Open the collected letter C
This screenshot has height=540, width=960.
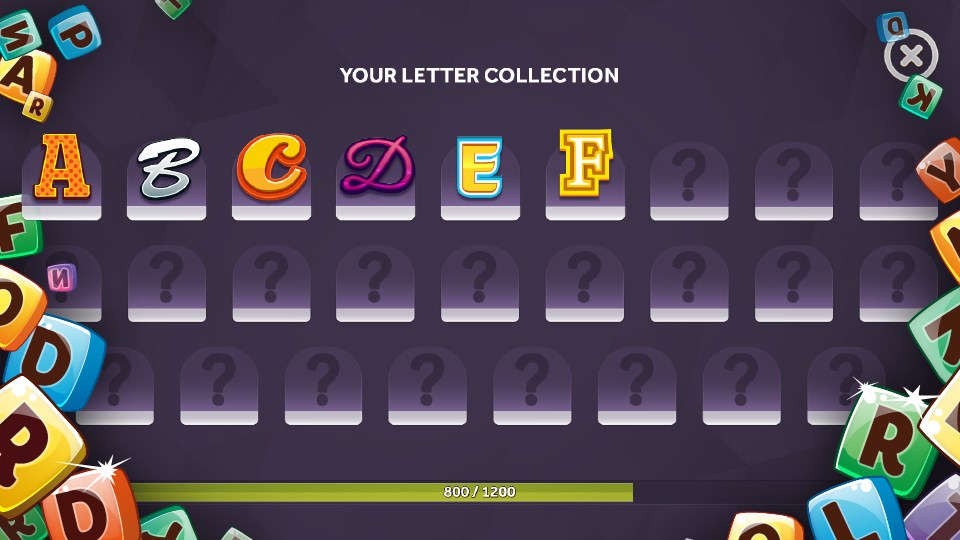(271, 168)
